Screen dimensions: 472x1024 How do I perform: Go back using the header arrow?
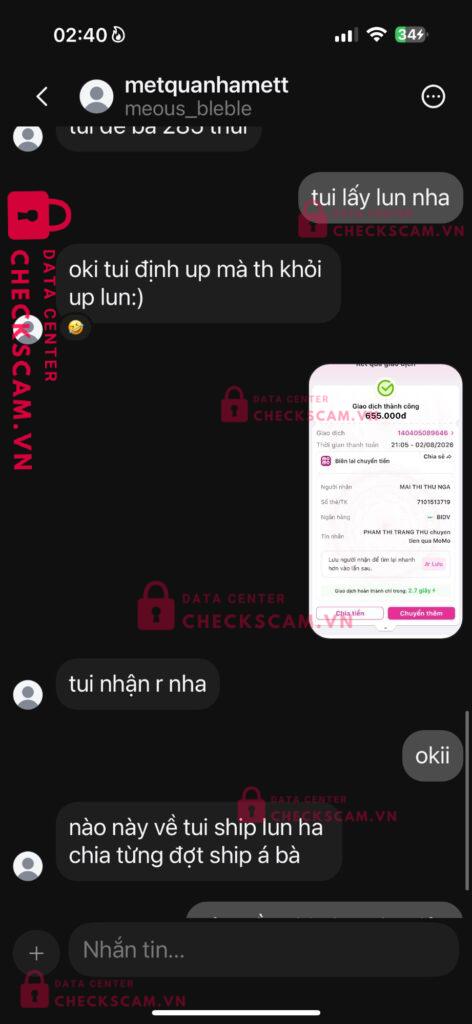click(42, 97)
